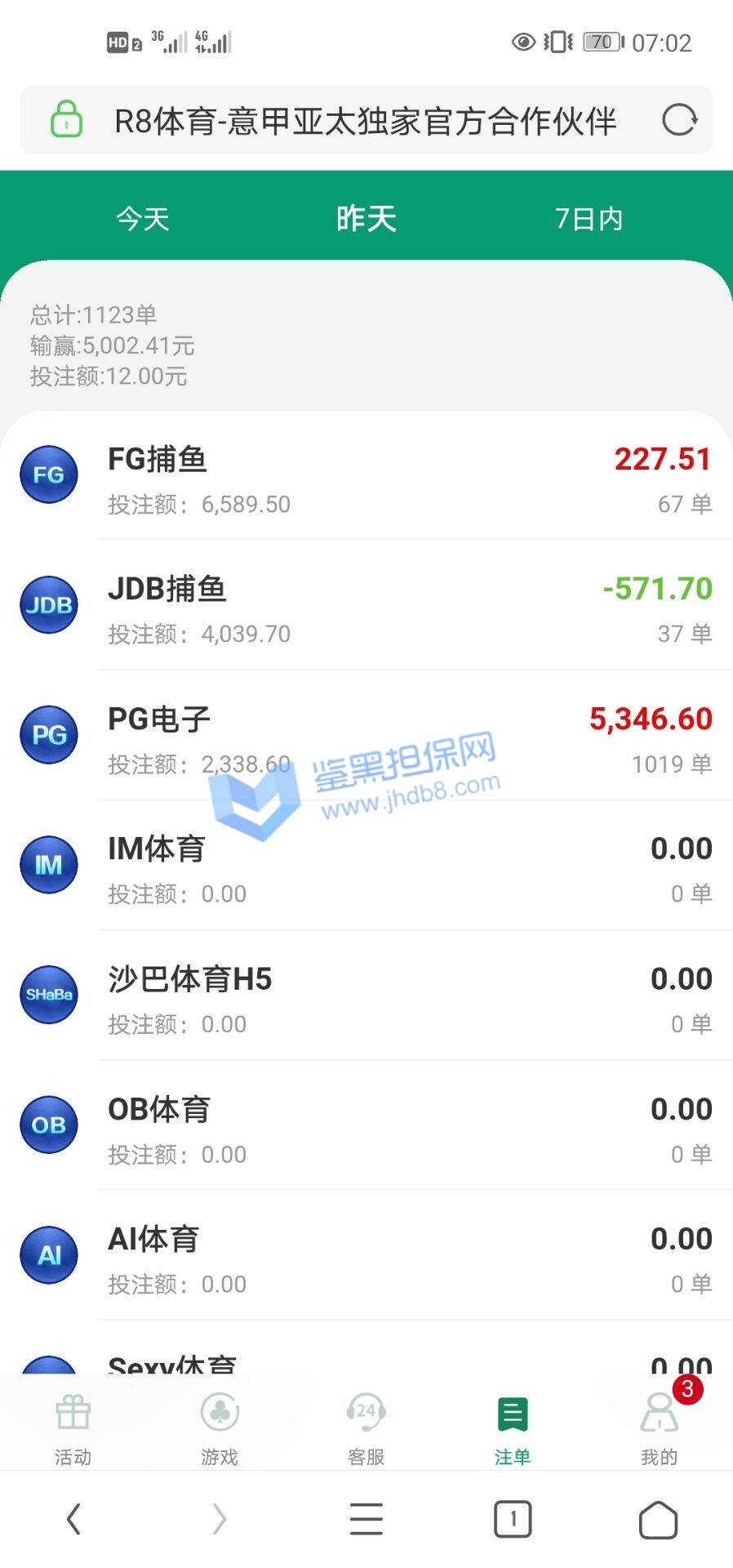Open the IM体育 row
Screen dimensions: 733x1568
click(366, 869)
